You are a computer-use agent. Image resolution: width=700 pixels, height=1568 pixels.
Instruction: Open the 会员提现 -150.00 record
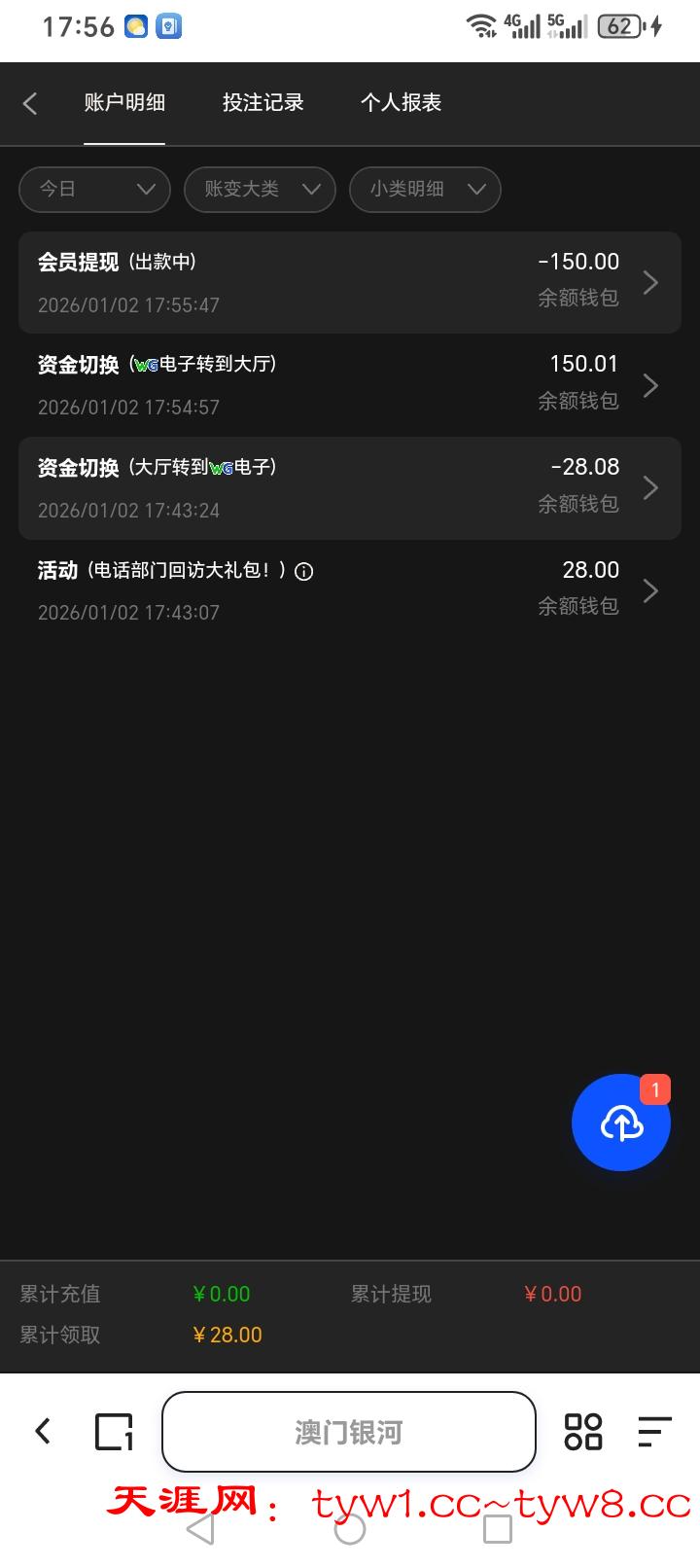[x=349, y=282]
